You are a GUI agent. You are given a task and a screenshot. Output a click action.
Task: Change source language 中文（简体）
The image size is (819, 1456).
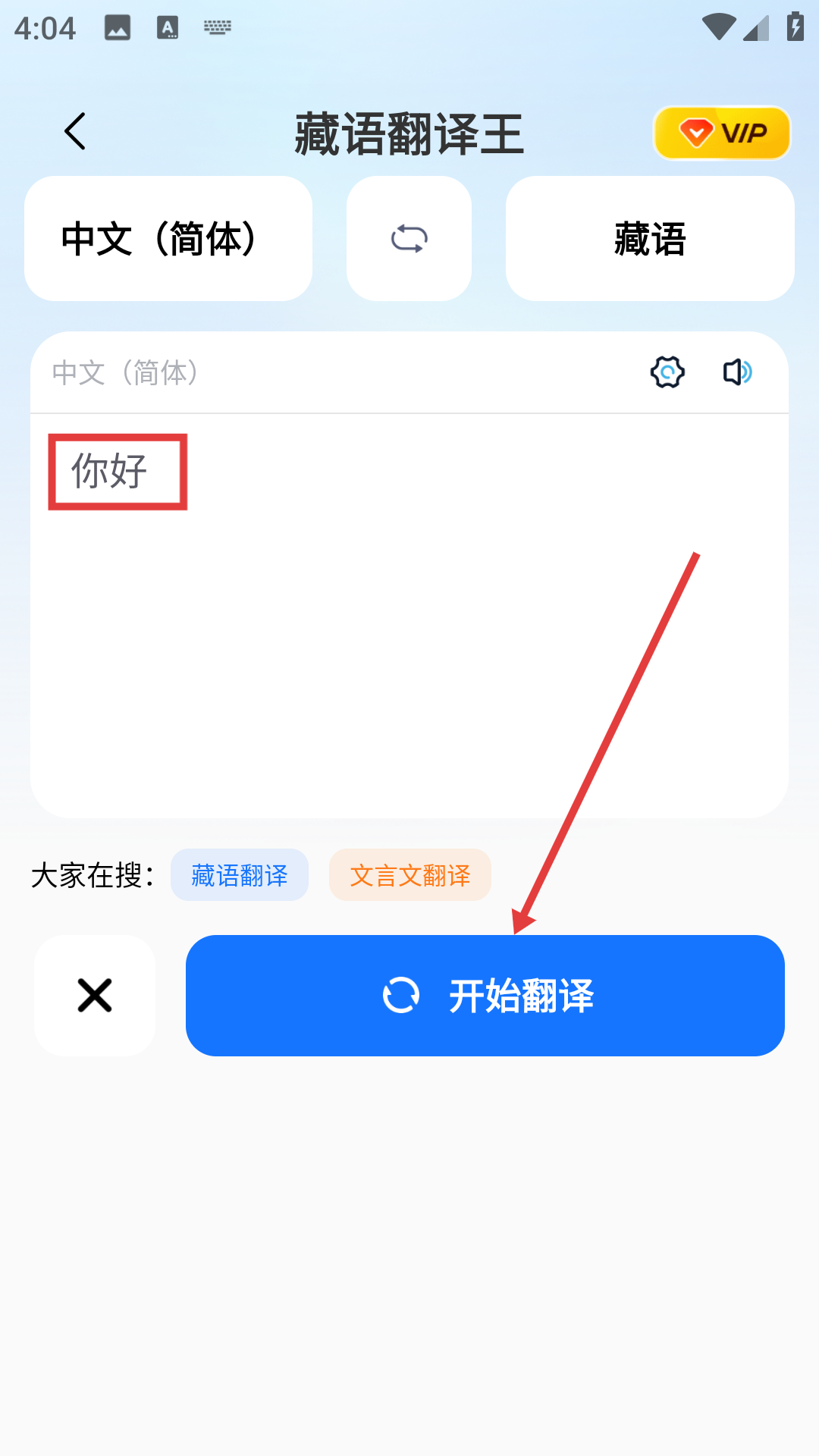tap(168, 239)
